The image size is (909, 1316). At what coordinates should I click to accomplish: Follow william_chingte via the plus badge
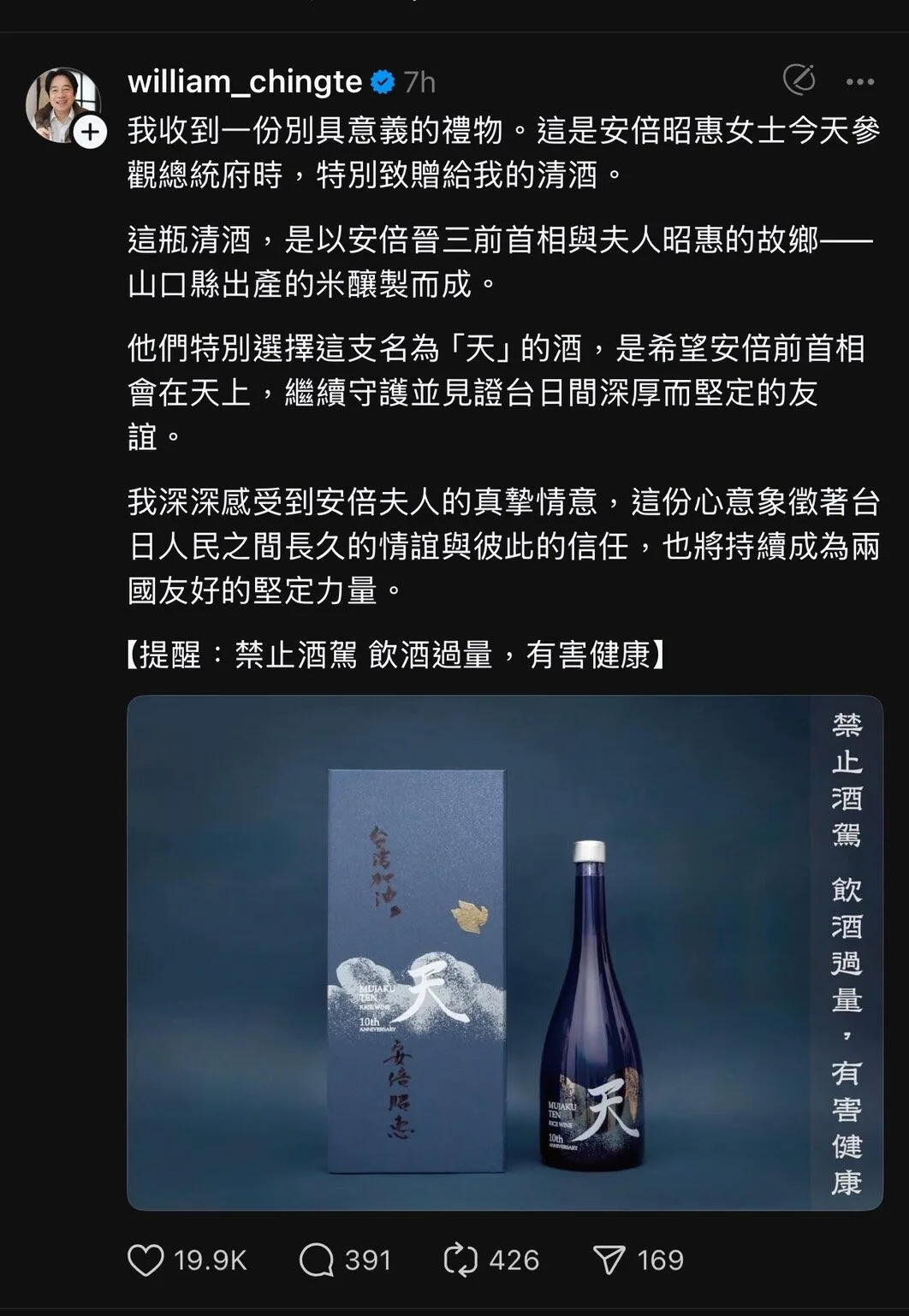pos(91,133)
